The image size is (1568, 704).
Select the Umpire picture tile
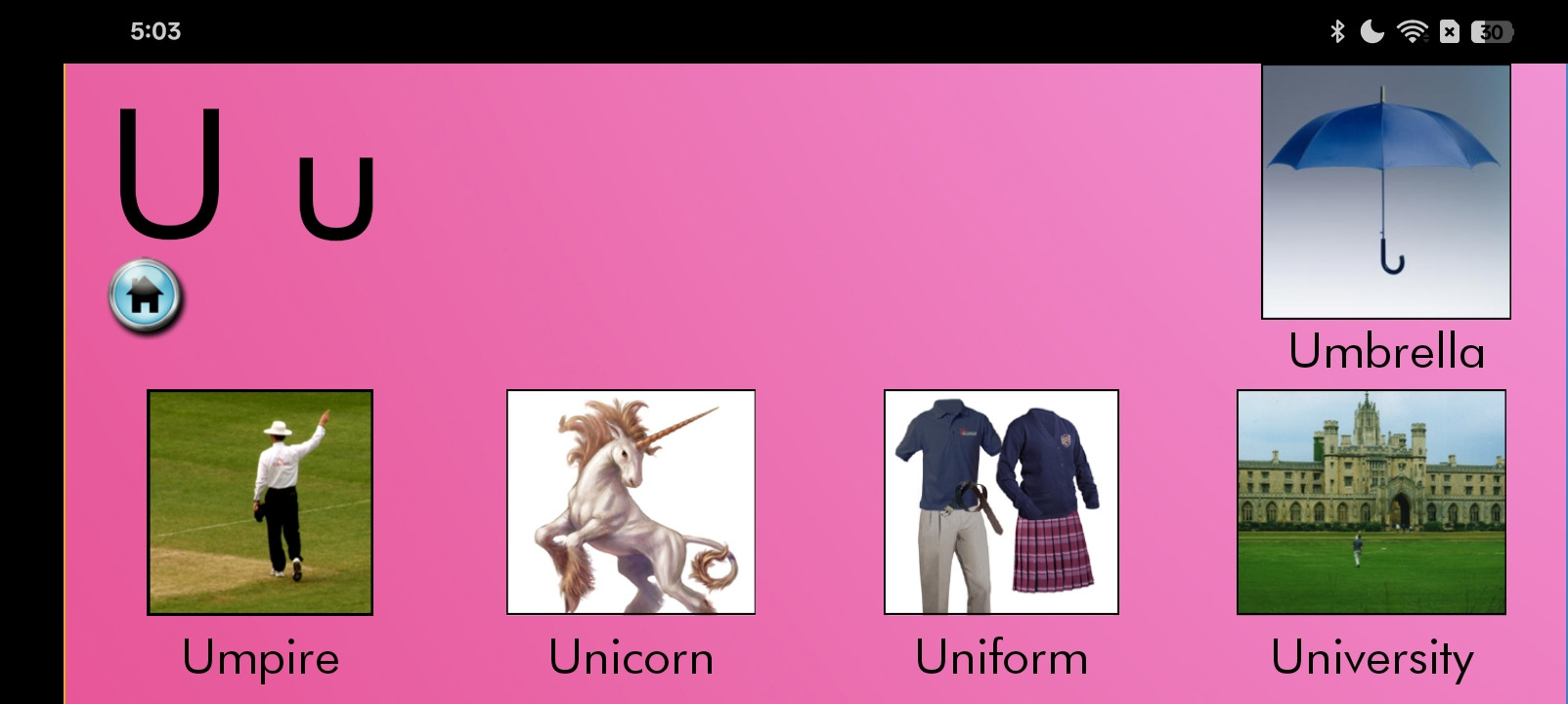point(260,503)
